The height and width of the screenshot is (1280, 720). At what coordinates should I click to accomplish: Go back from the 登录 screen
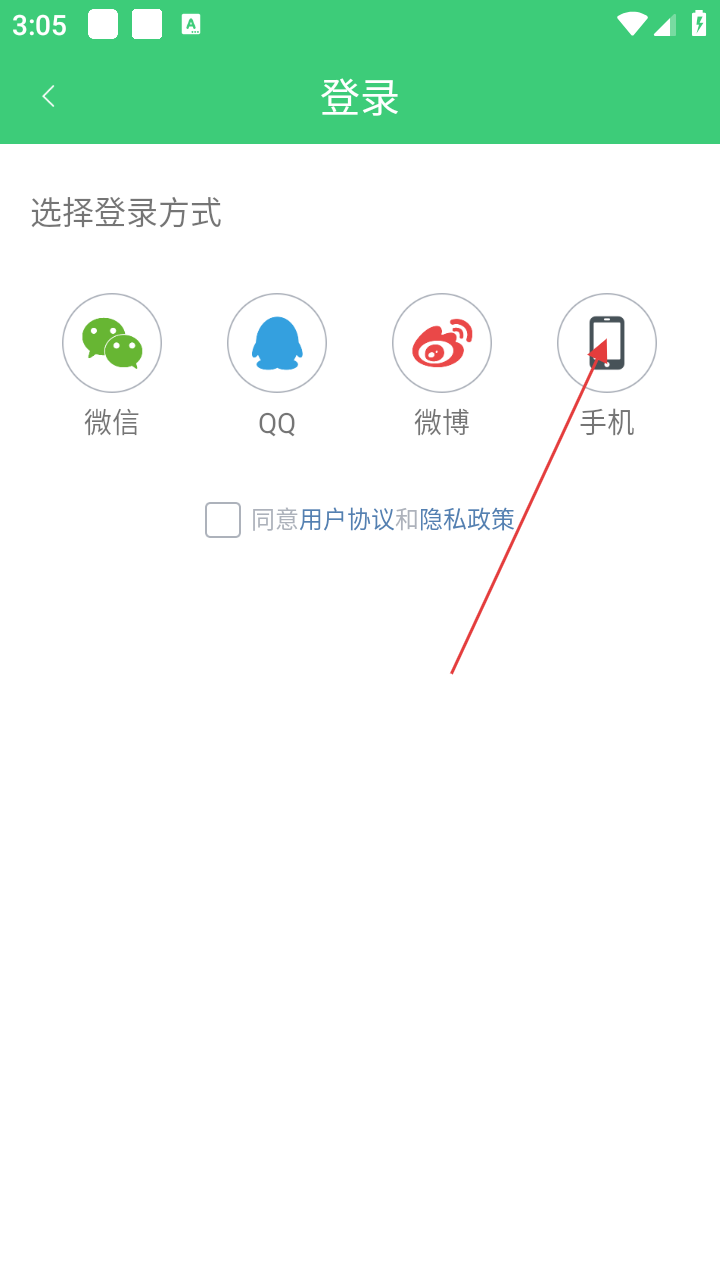(x=48, y=97)
